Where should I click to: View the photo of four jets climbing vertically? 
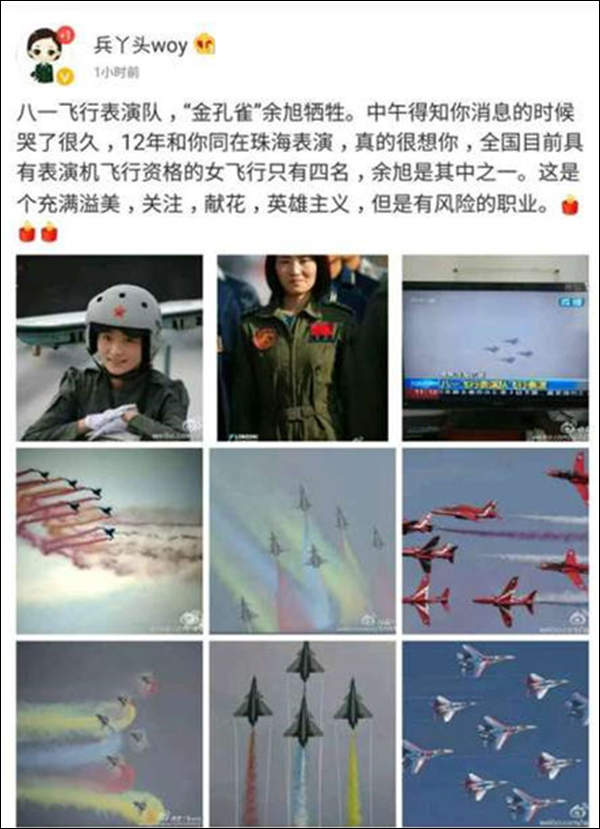tap(302, 734)
